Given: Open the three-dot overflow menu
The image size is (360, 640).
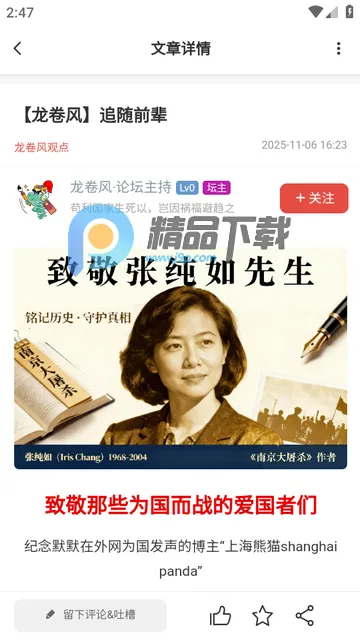Looking at the screenshot, I should point(338,49).
